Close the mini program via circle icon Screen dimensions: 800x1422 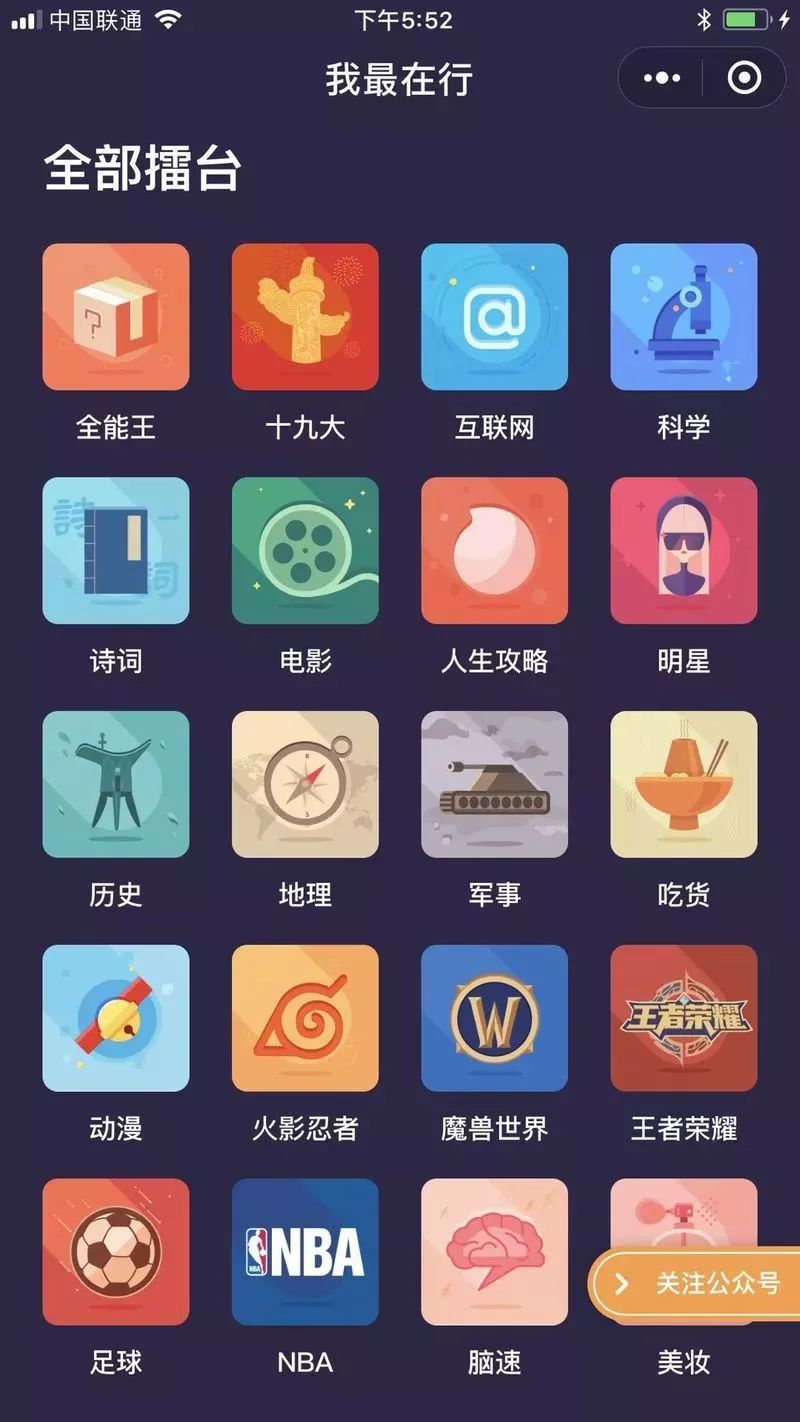(x=744, y=78)
